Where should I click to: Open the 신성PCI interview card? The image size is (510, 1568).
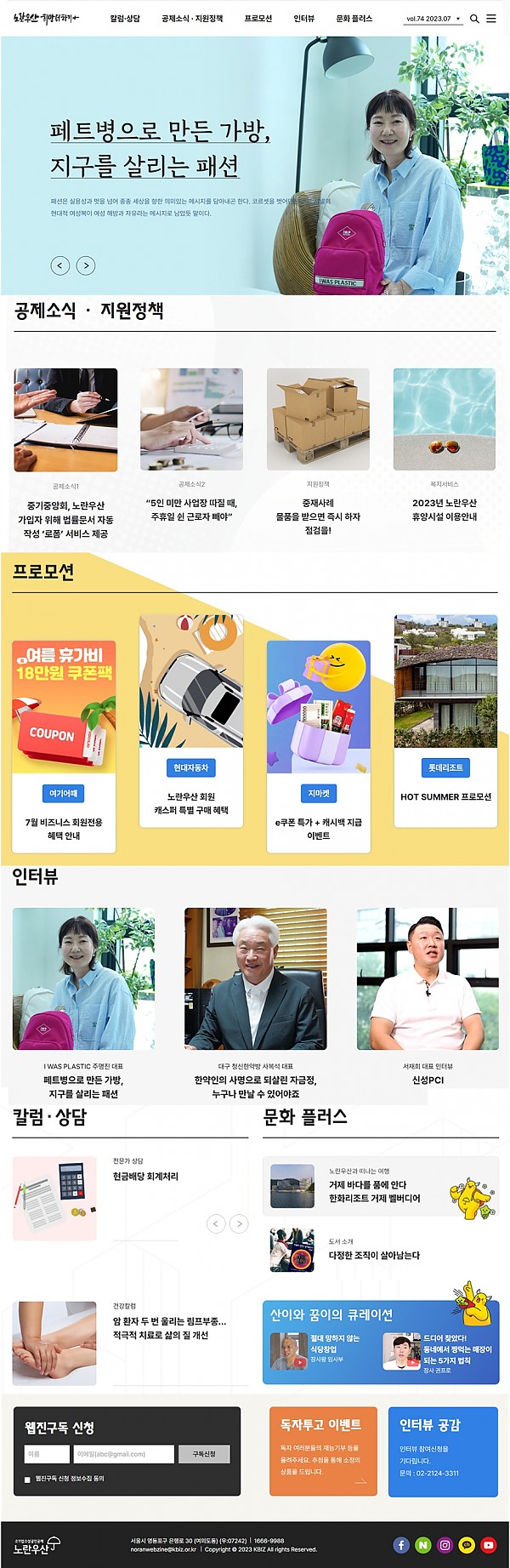click(428, 1080)
